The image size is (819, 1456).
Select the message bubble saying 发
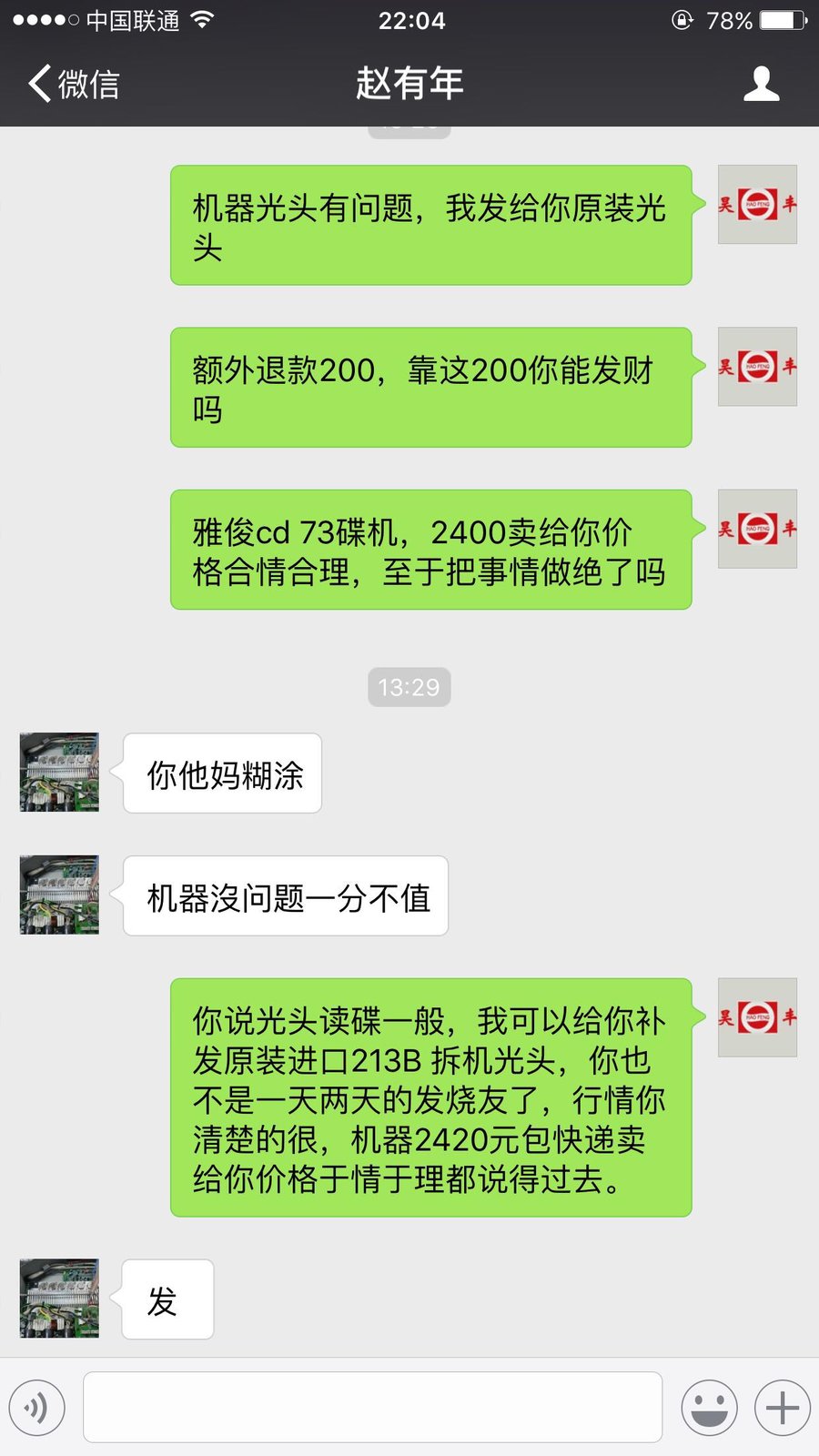click(167, 1299)
